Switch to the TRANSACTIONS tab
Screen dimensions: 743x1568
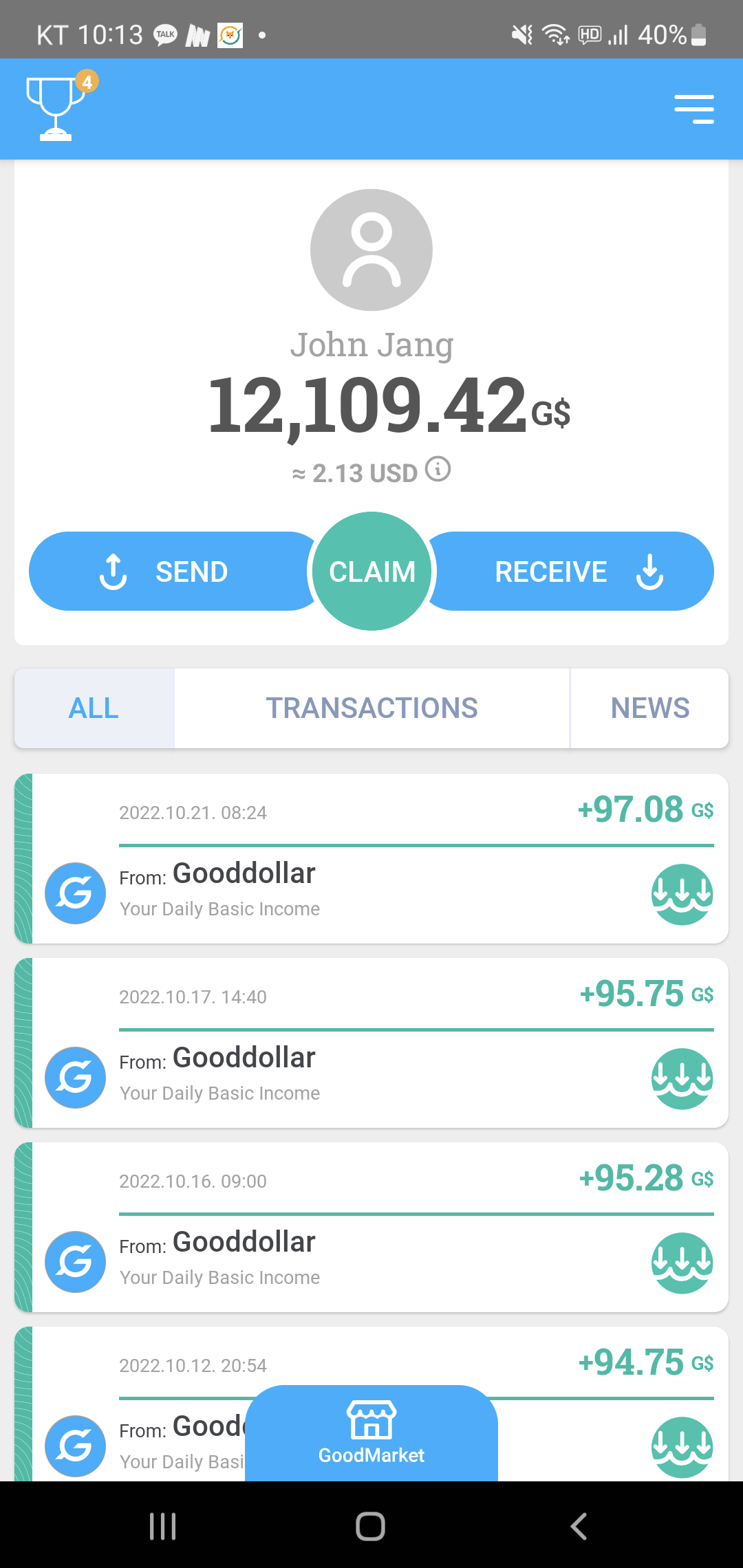point(371,708)
